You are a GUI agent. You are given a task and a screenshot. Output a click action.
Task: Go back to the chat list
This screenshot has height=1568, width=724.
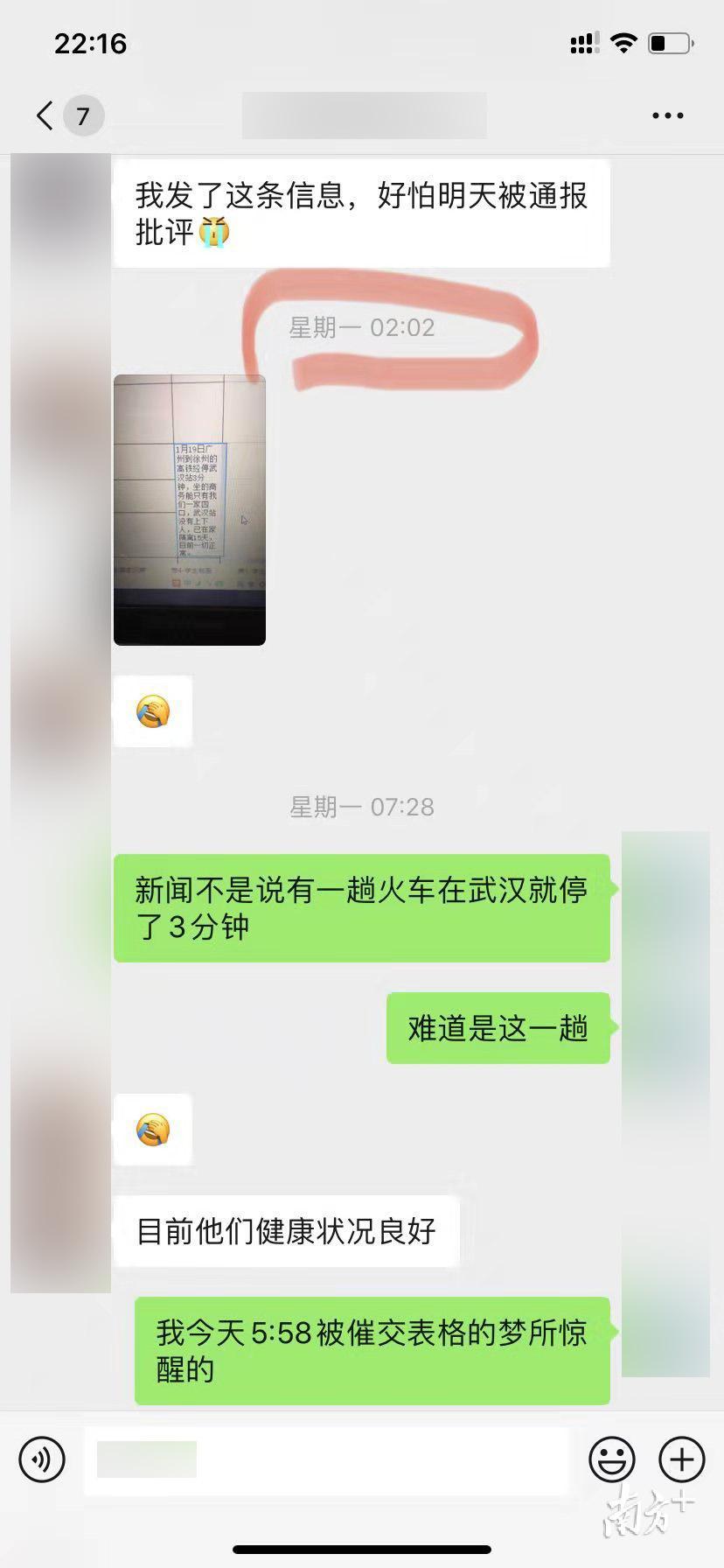[45, 115]
